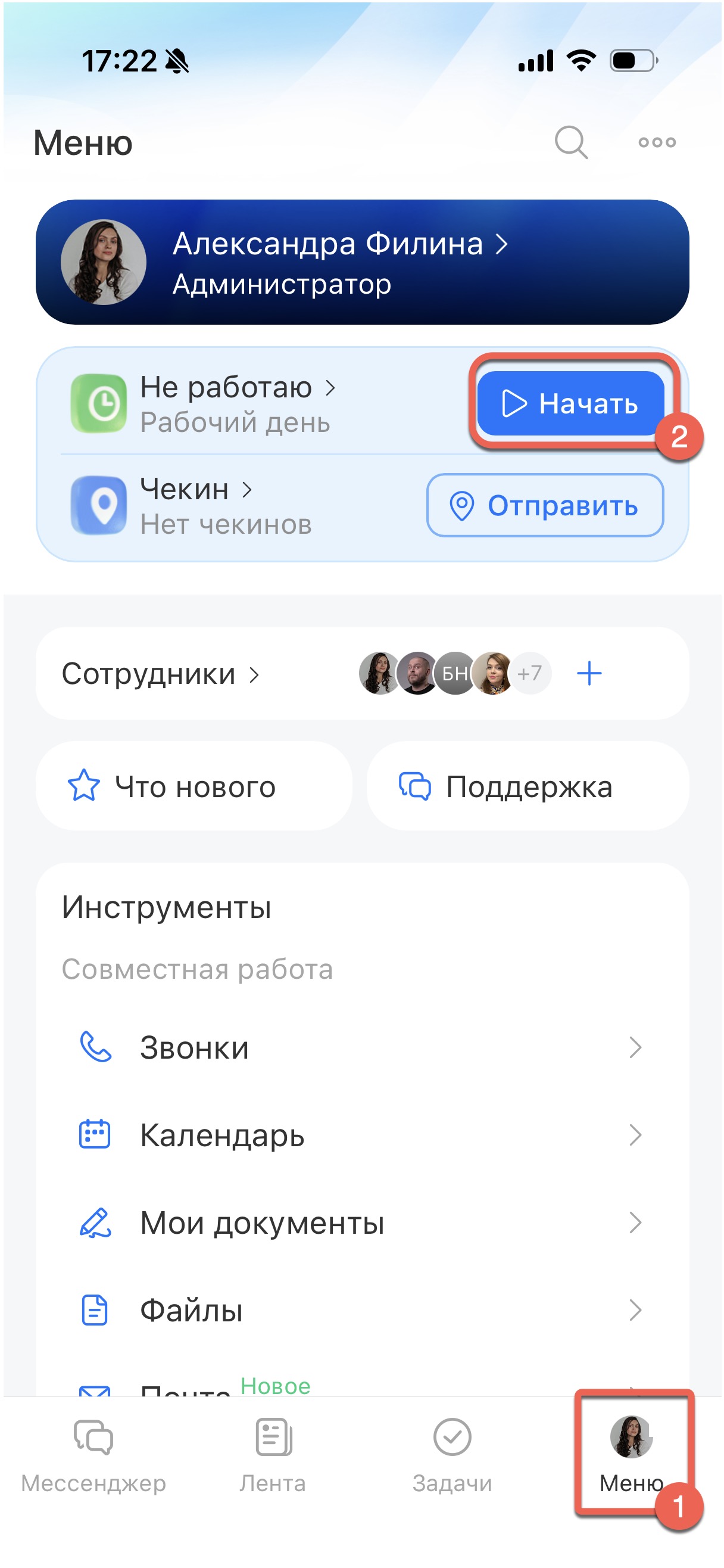The height and width of the screenshot is (1568, 724).
Task: Switch to the Лента tab
Action: (273, 1455)
